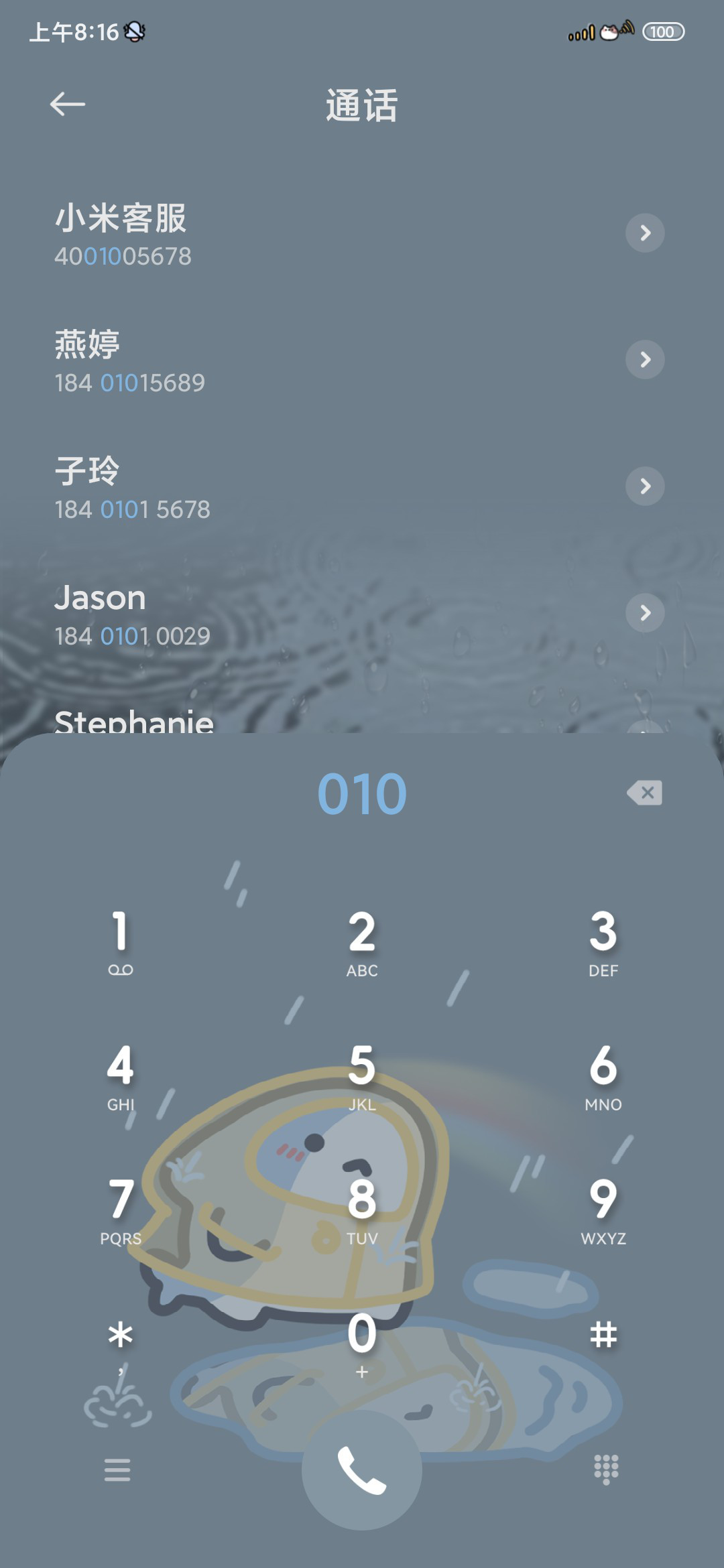Tap keypad key 8 TUV
Image resolution: width=724 pixels, height=1568 pixels.
pyautogui.click(x=362, y=1210)
